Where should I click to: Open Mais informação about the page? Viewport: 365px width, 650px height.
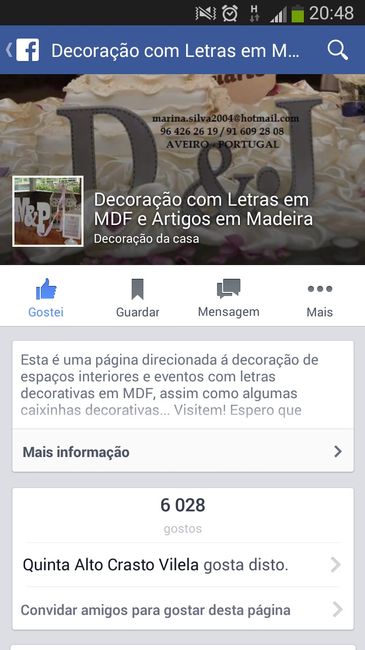[183, 451]
